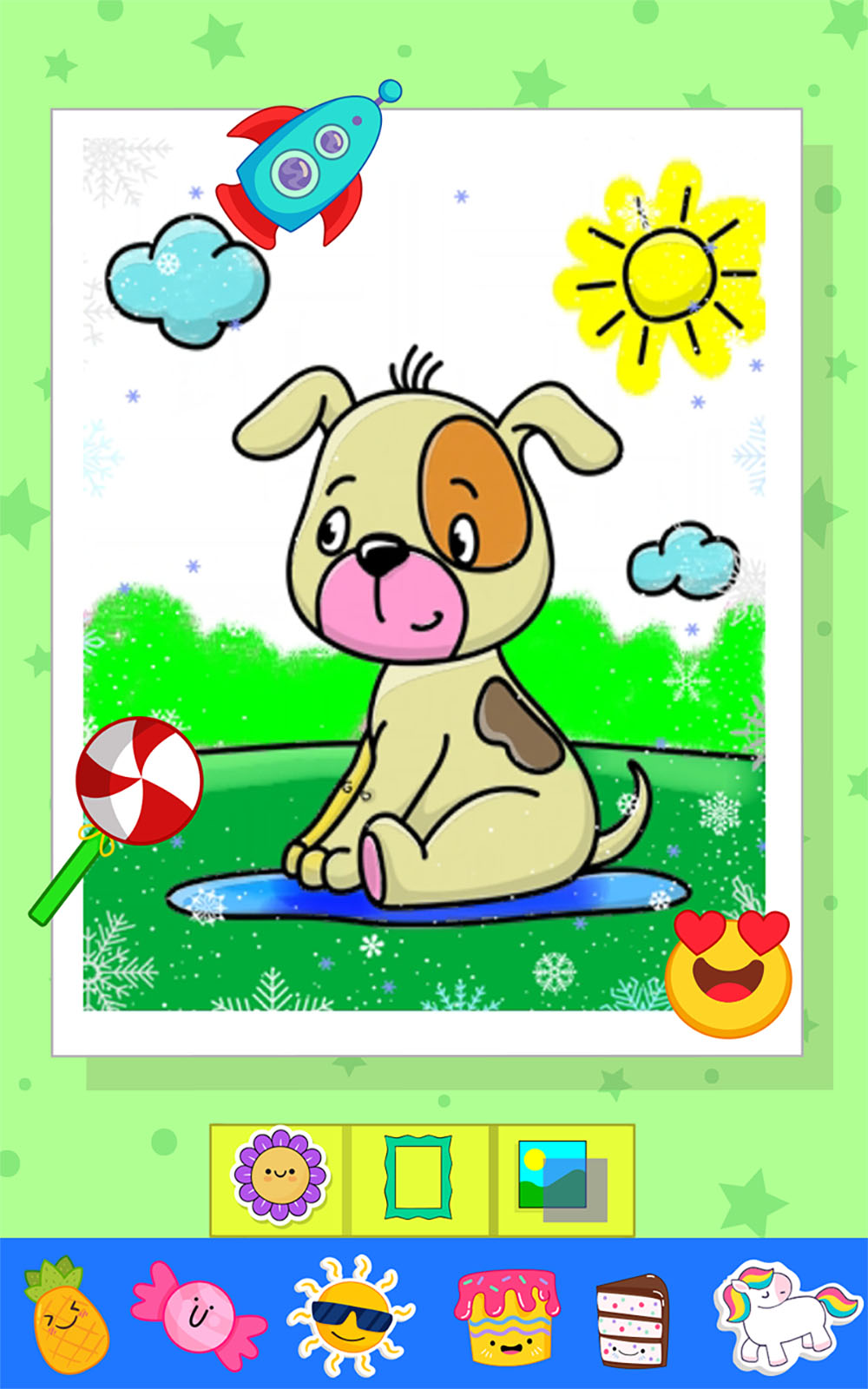
Task: Pick the sun with sunglasses sticker
Action: click(x=352, y=1315)
